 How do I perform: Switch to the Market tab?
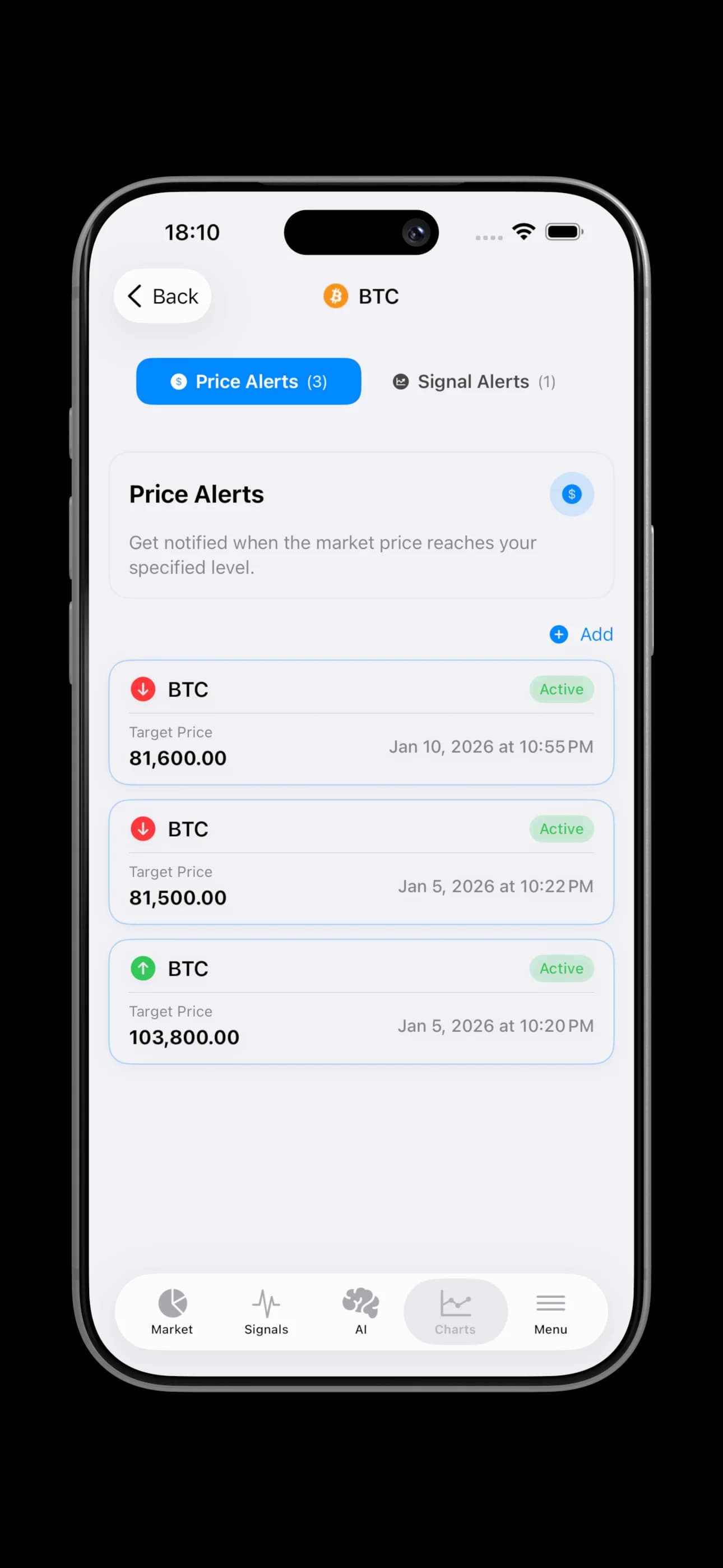click(x=172, y=1312)
